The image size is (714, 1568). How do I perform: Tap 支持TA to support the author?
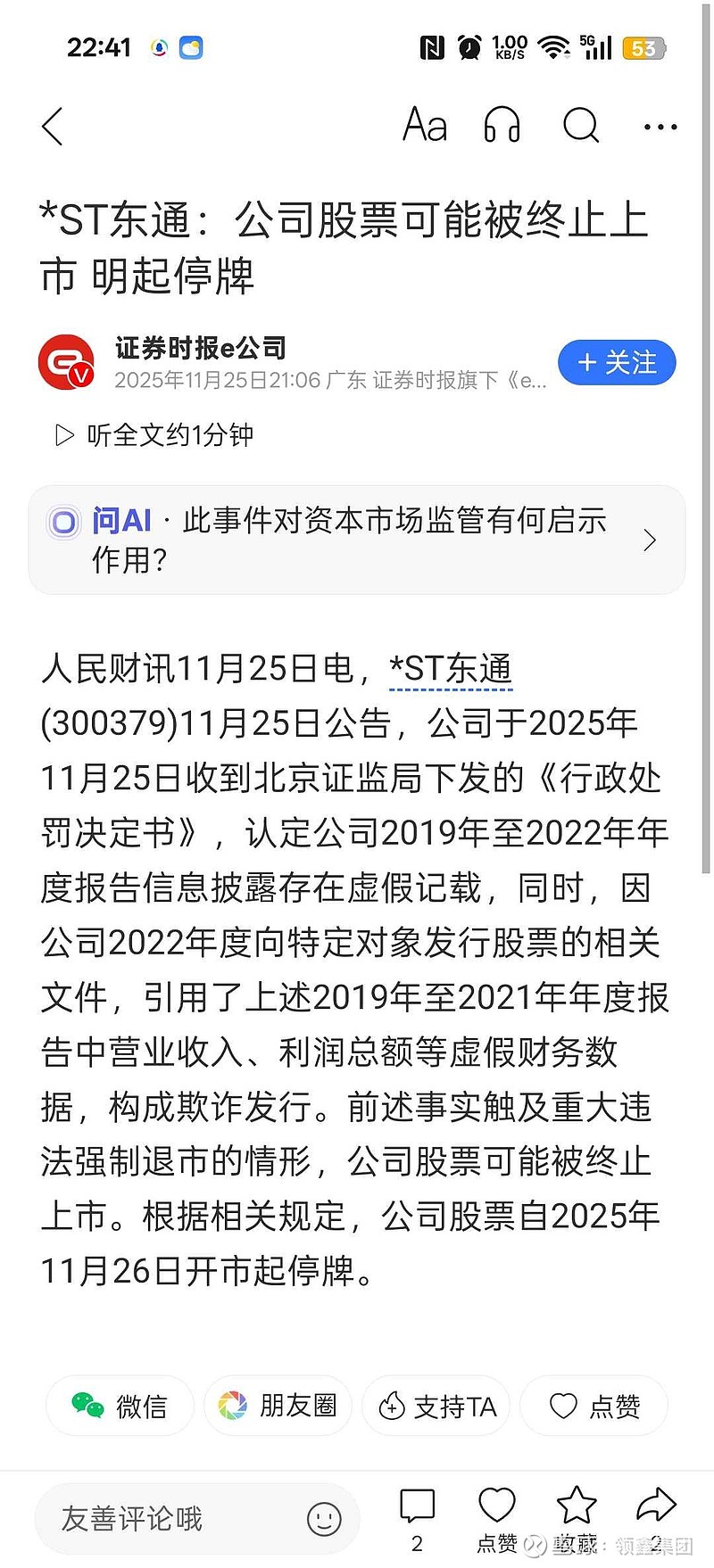pos(436,1406)
